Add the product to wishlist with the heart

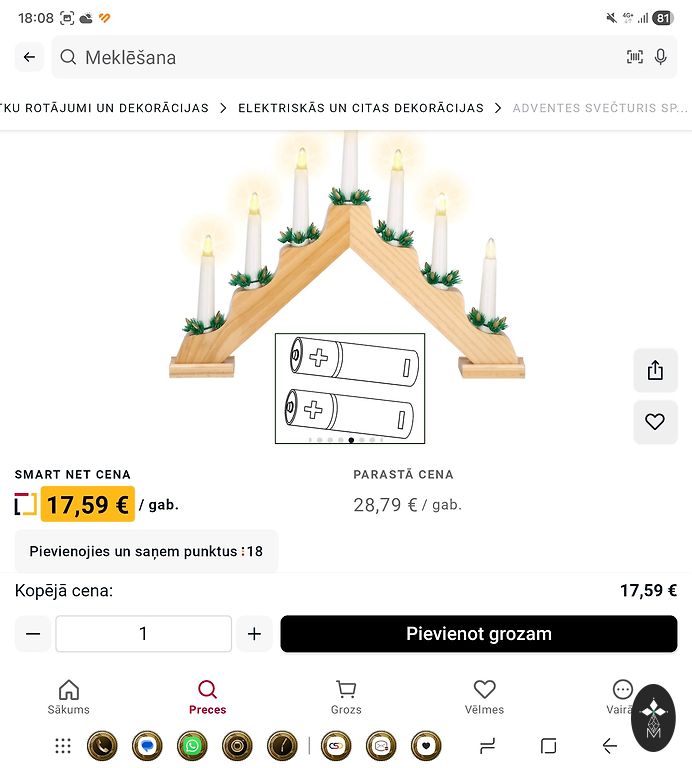pos(655,422)
